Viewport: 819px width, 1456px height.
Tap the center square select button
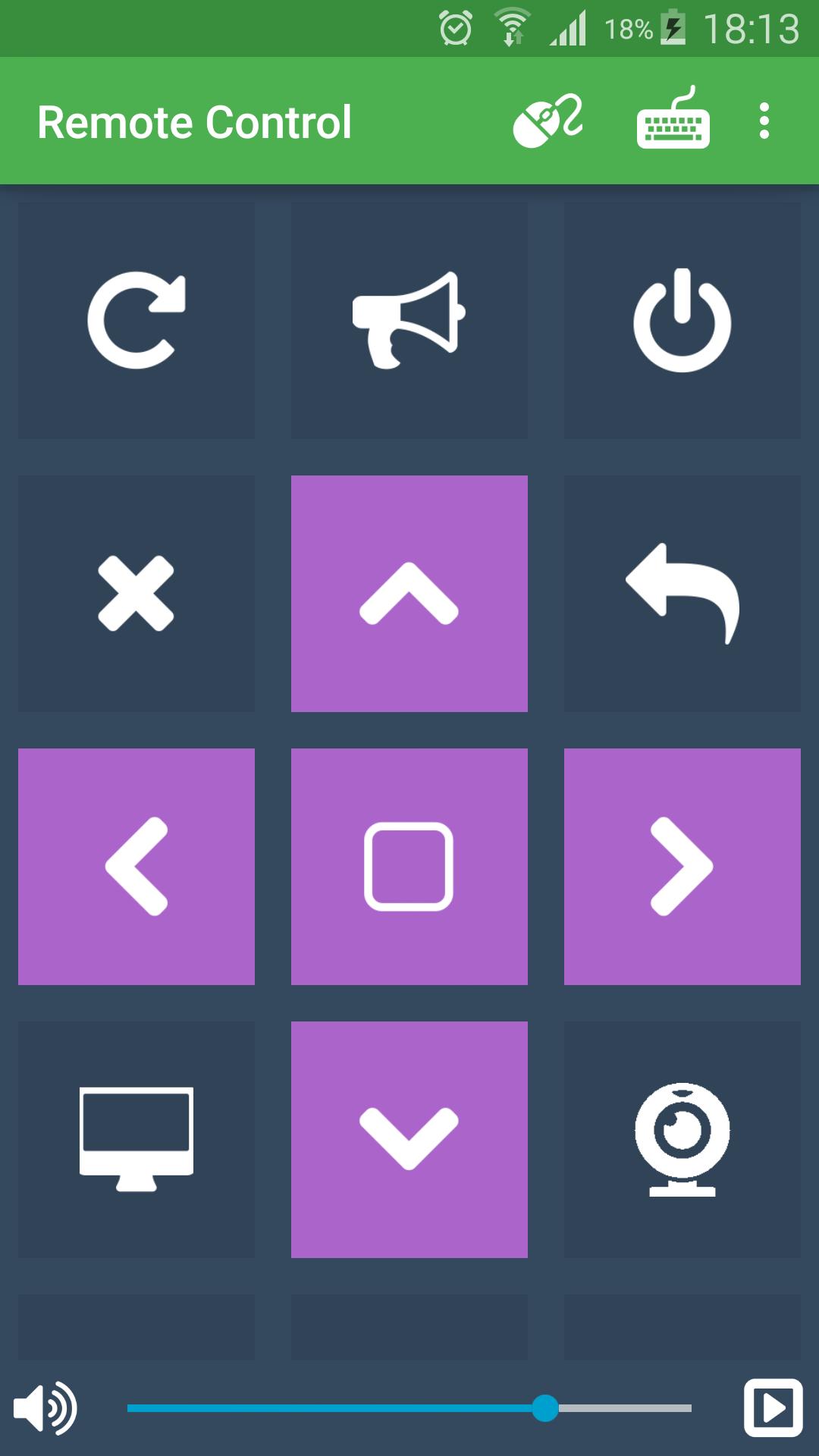(x=409, y=867)
